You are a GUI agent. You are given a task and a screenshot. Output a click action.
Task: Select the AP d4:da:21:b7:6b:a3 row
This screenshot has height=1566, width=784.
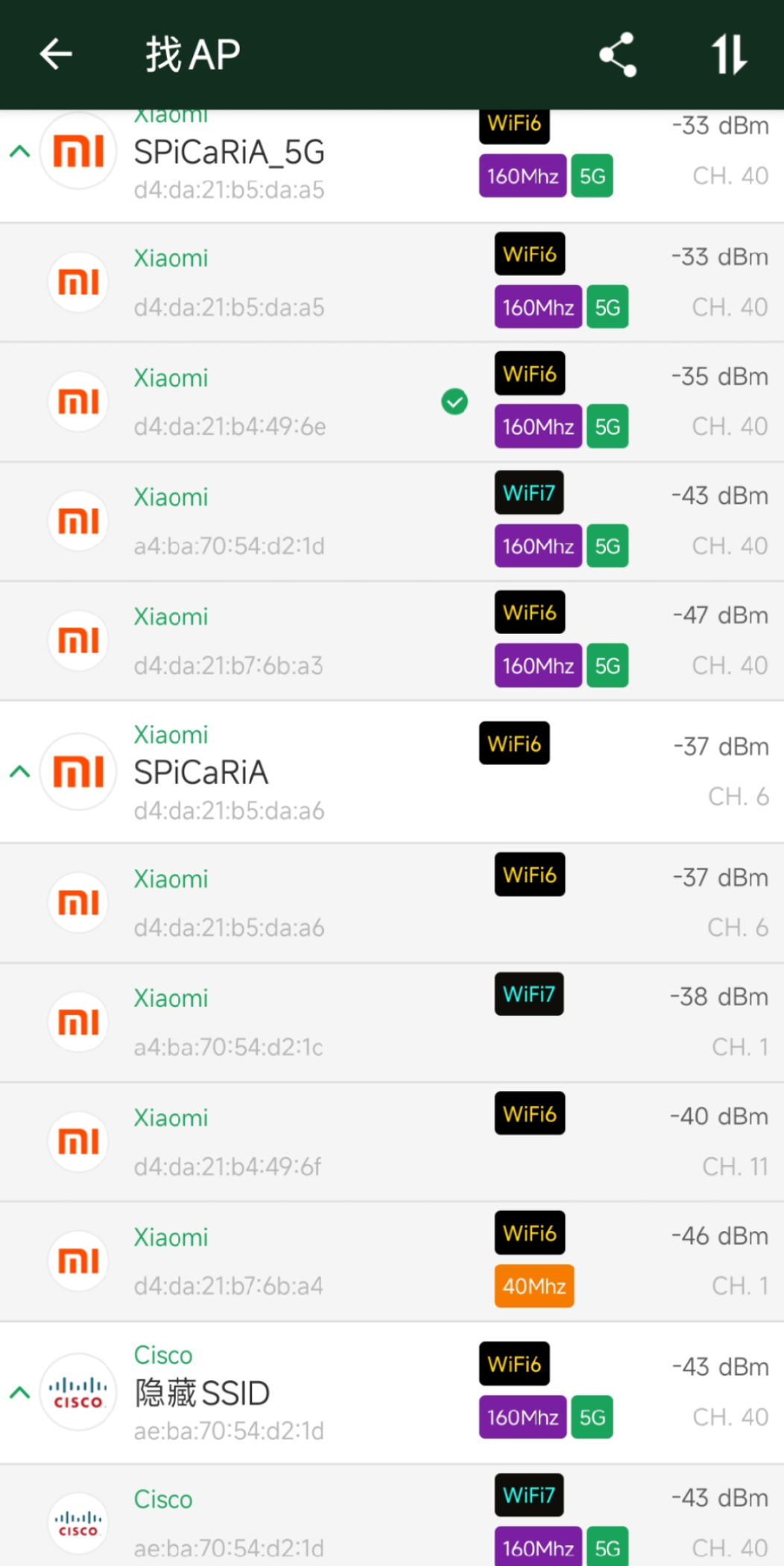click(x=392, y=641)
